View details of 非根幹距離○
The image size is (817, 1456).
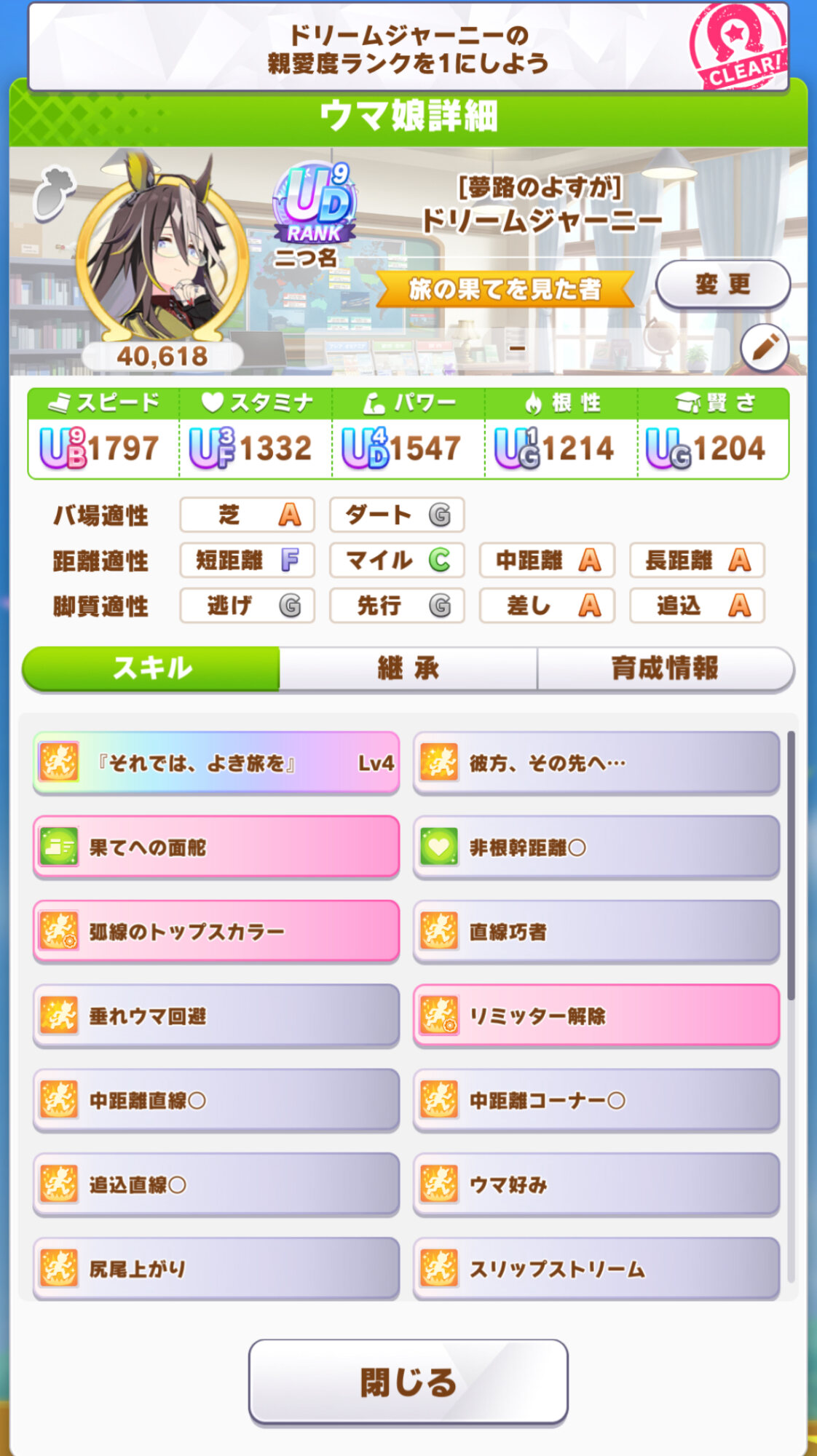[596, 847]
